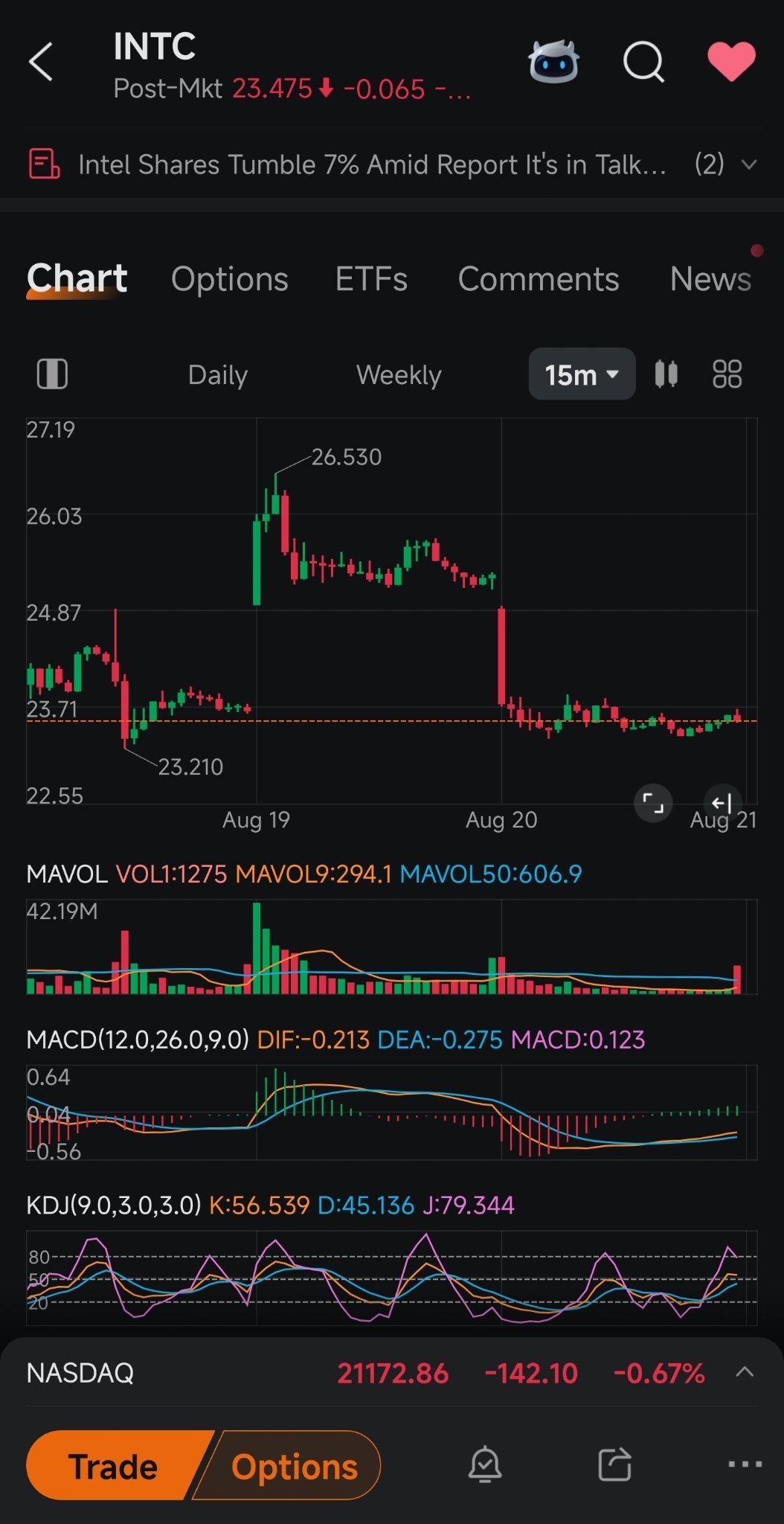Open the Intel Shares Tumble news headline
The height and width of the screenshot is (1524, 784).
[x=372, y=164]
